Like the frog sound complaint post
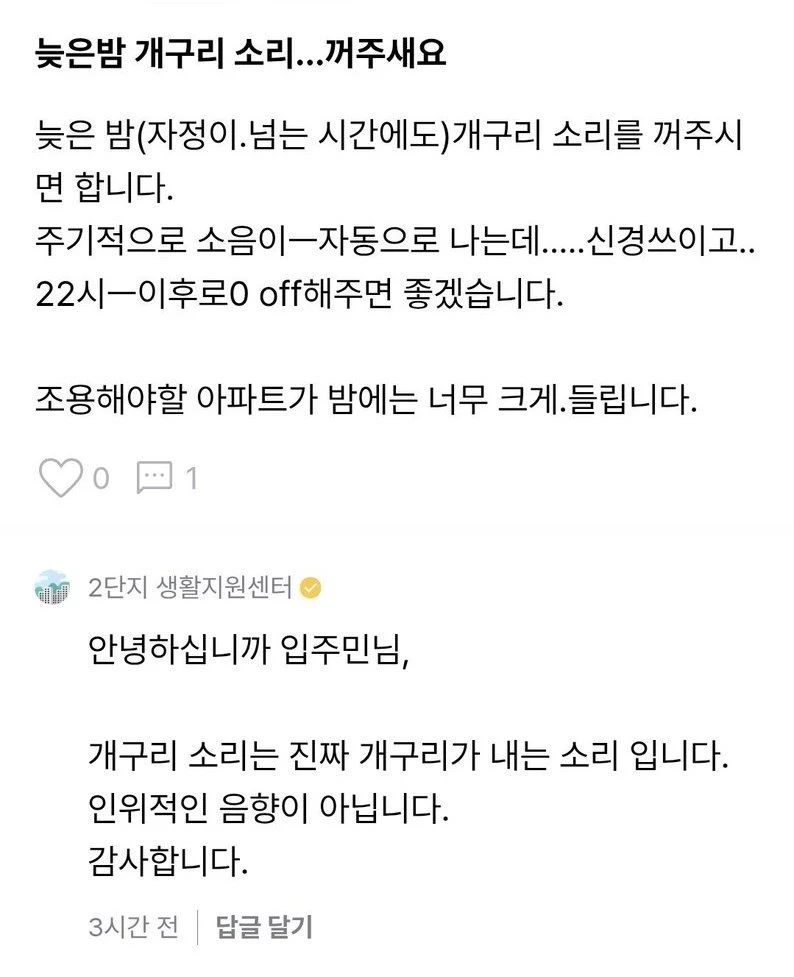Image resolution: width=794 pixels, height=977 pixels. [x=59, y=478]
